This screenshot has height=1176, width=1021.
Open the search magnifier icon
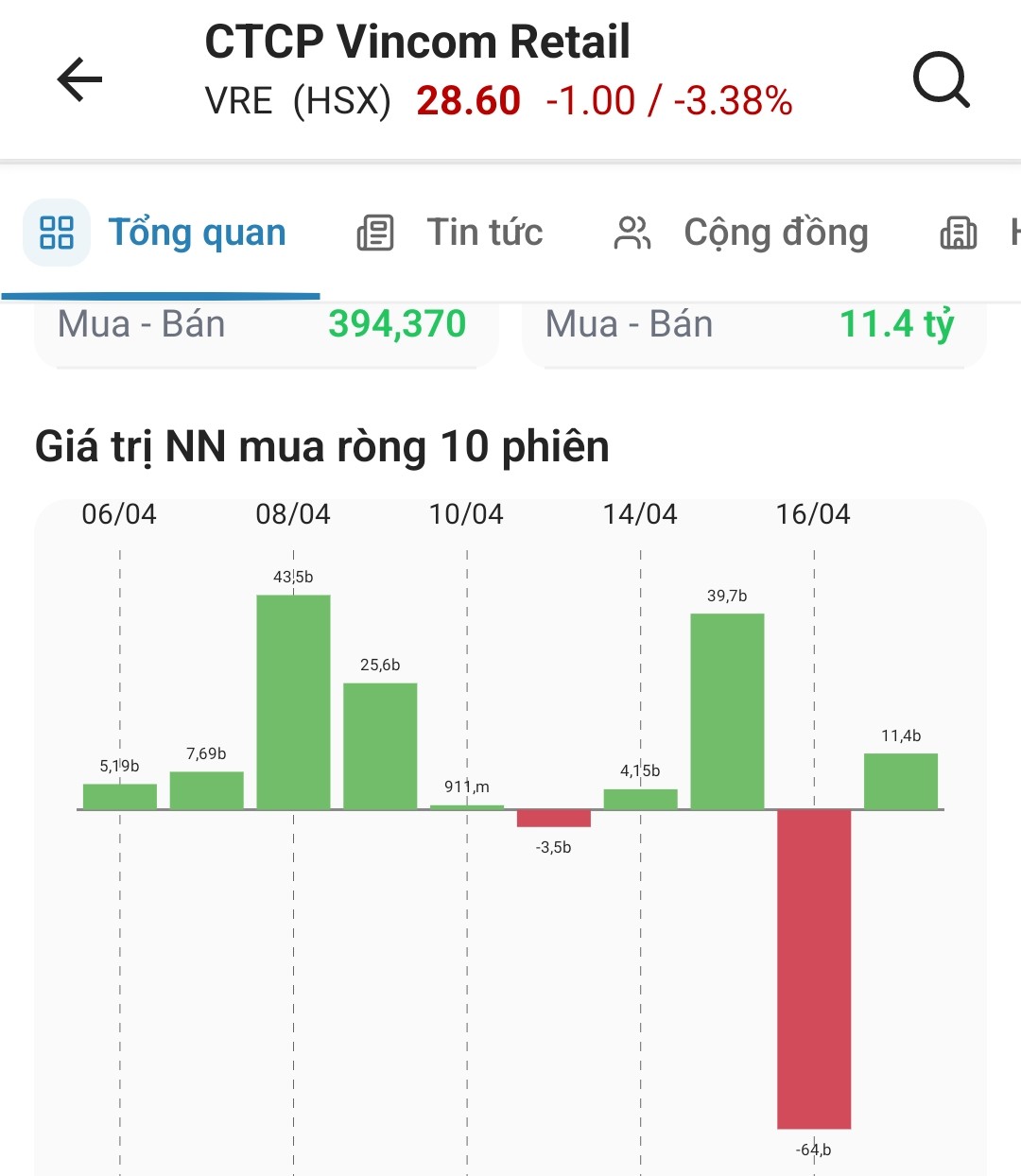coord(941,79)
